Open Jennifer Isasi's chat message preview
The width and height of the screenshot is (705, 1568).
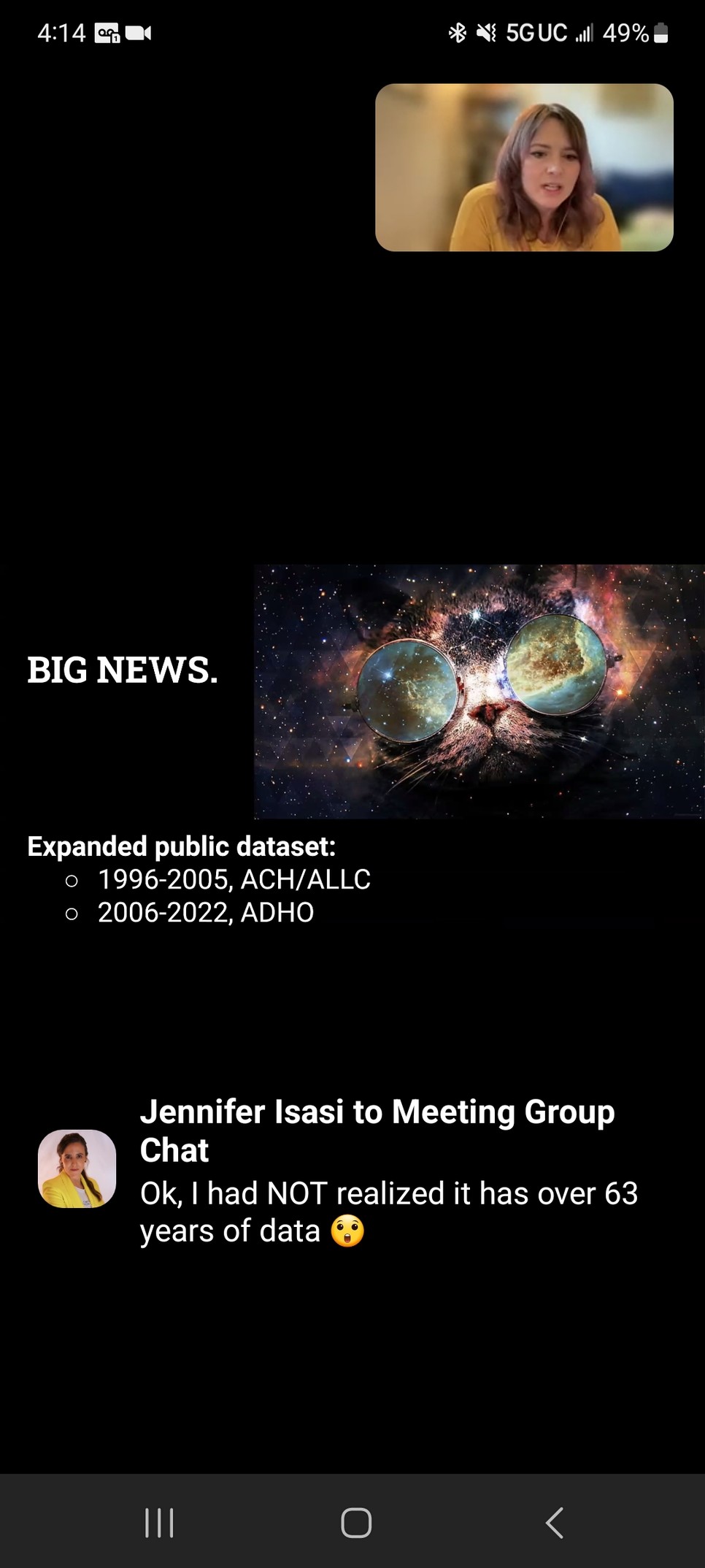[352, 1171]
